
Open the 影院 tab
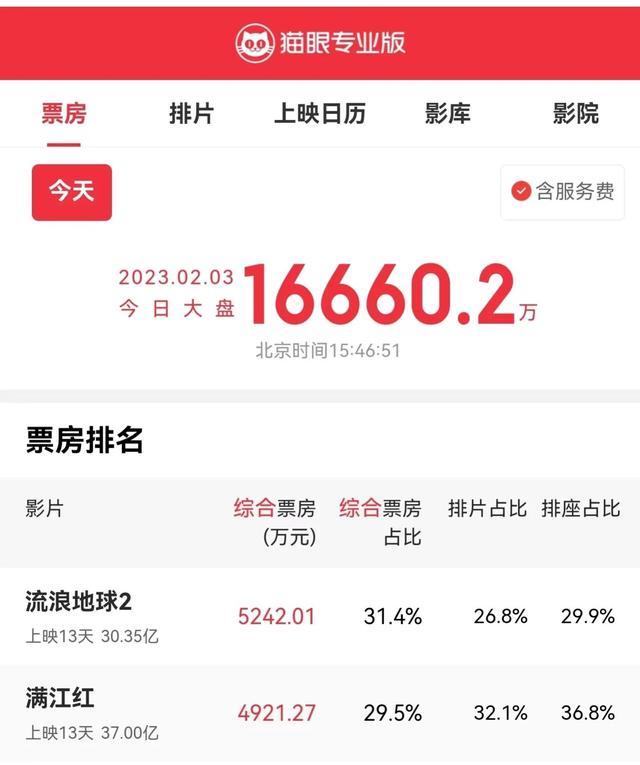(x=575, y=113)
